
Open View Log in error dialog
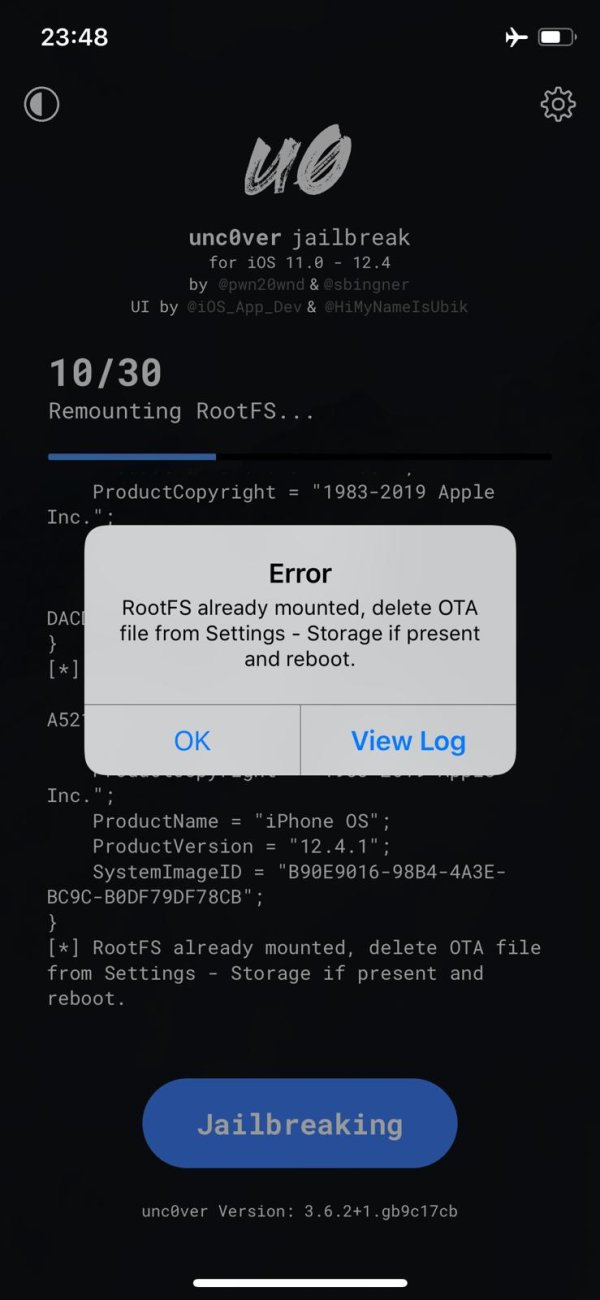408,740
